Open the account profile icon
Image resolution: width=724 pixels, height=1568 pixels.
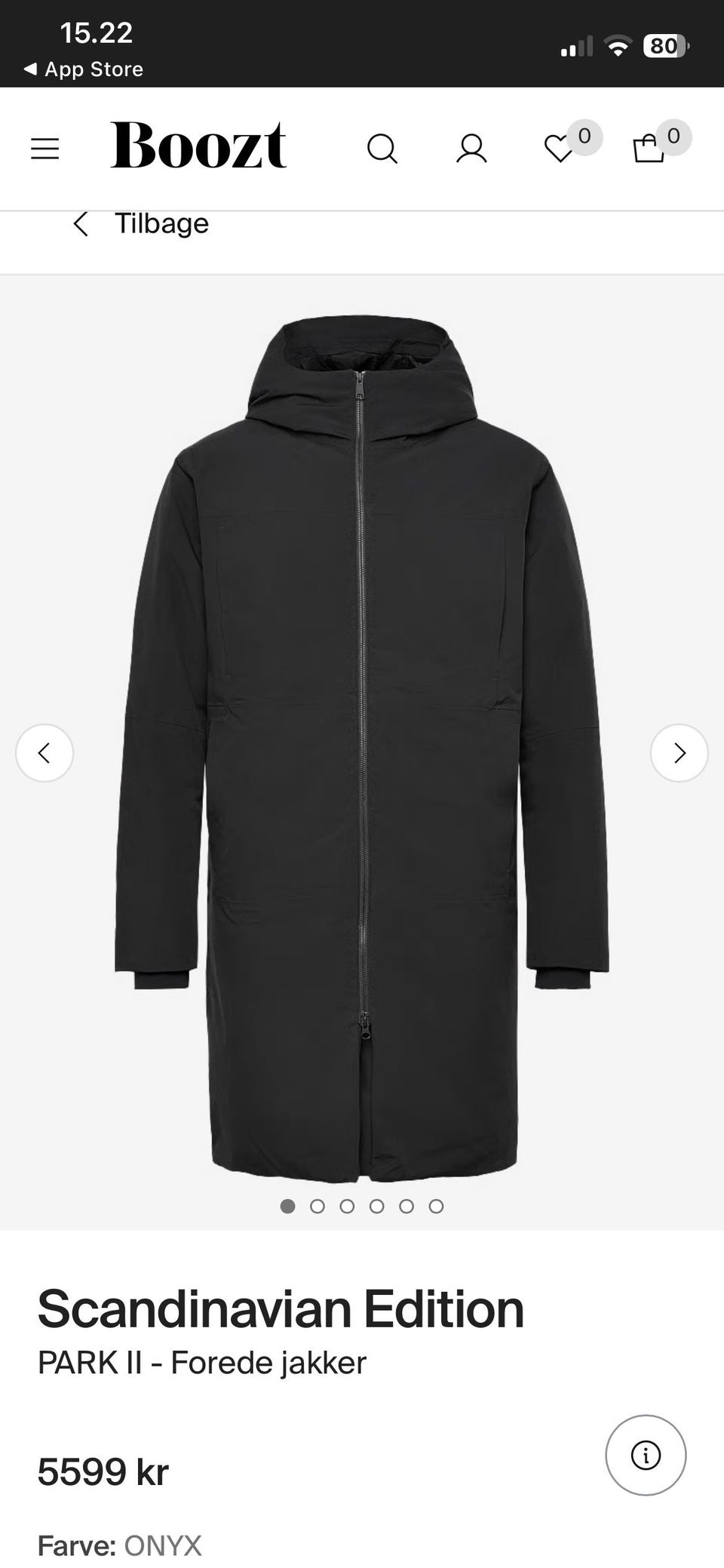(471, 149)
